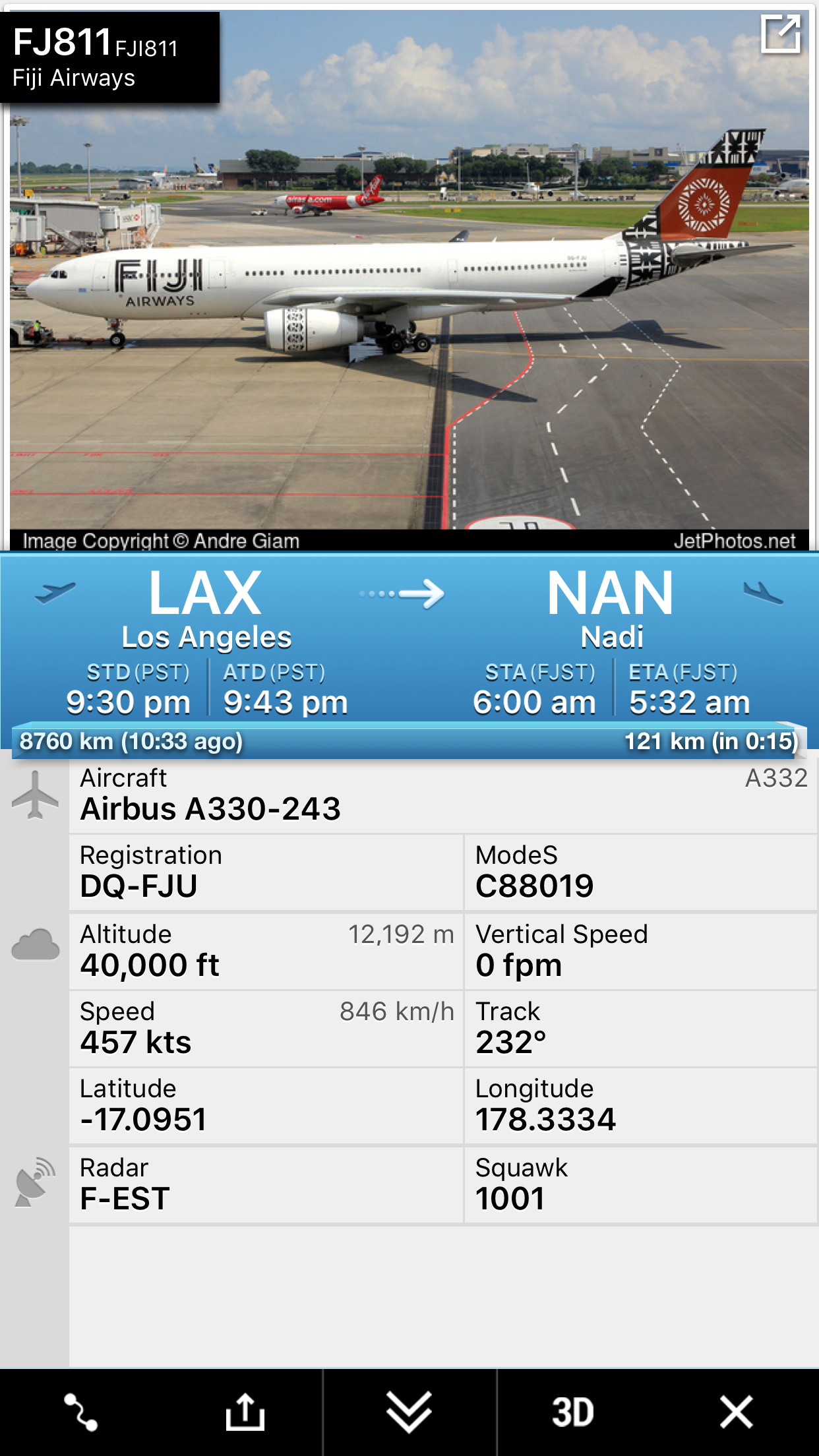
Task: Open NAN Nadi airport info
Action: pyautogui.click(x=611, y=608)
